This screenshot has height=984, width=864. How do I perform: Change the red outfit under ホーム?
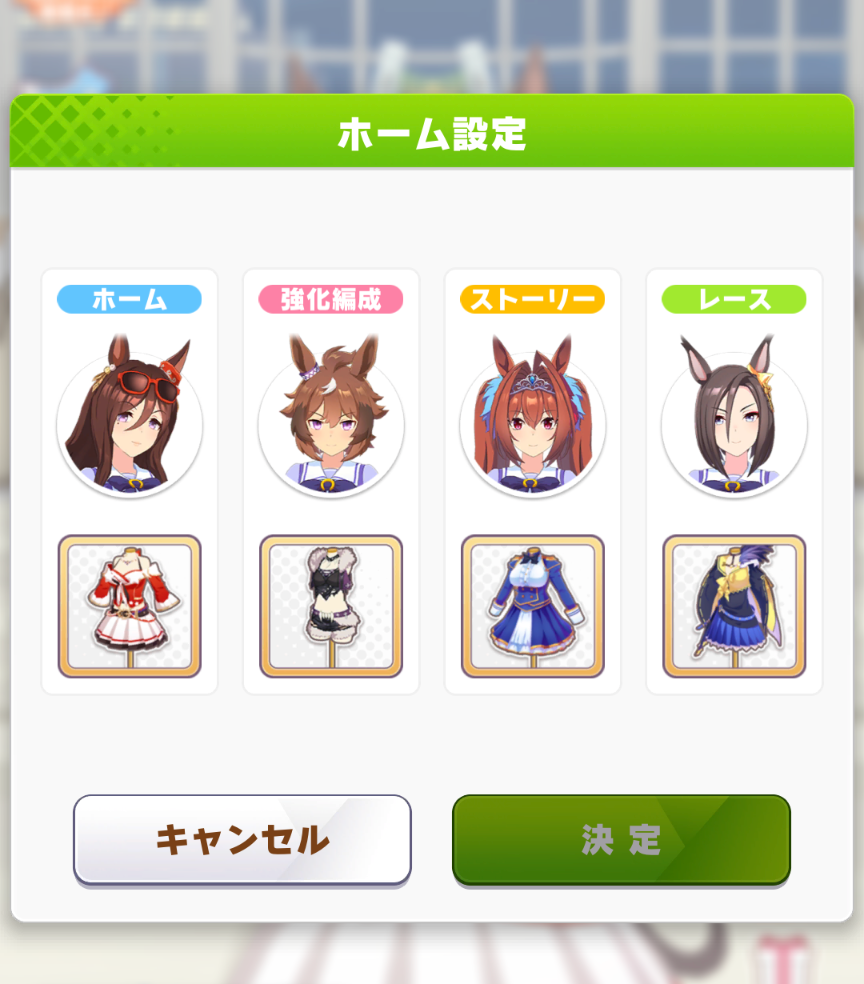pos(129,606)
